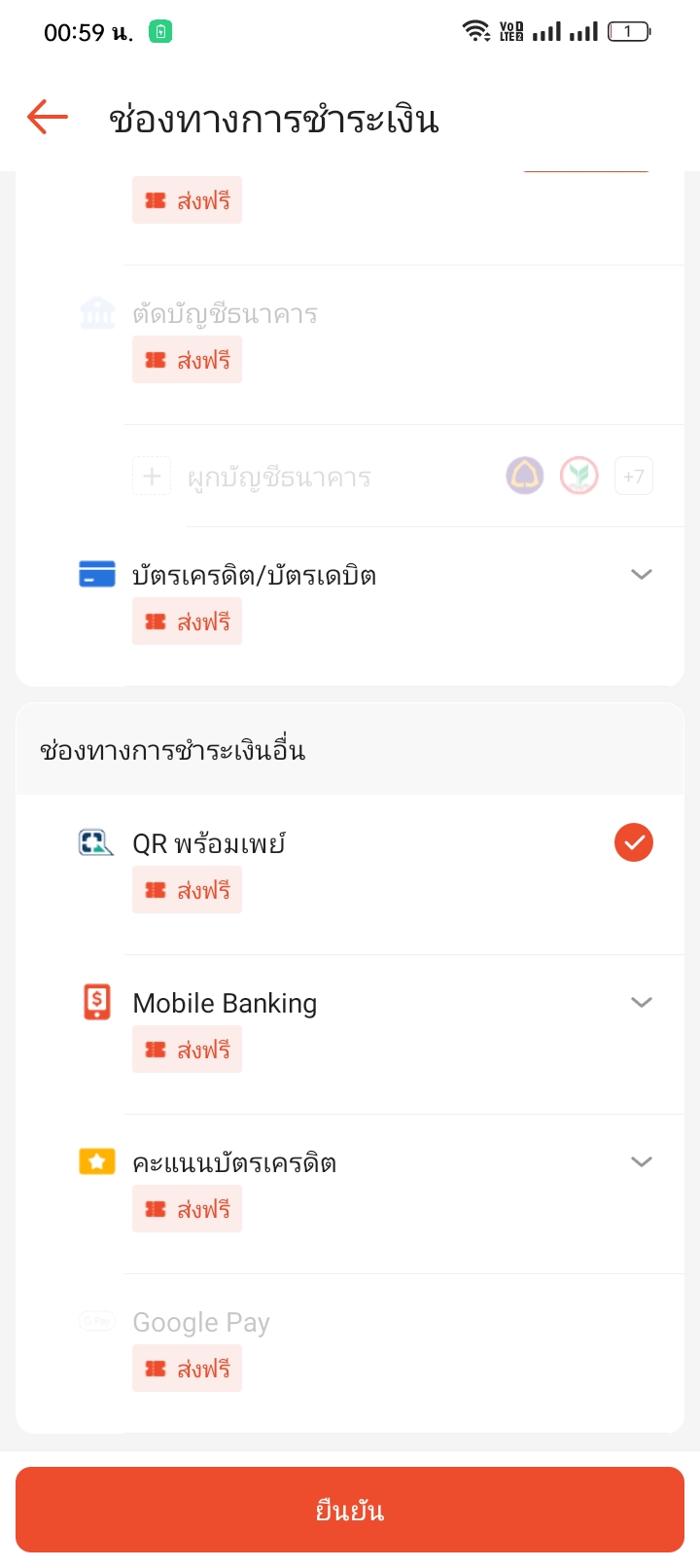Expand the Mobile Banking option
Image resolution: width=700 pixels, height=1568 pixels.
(x=640, y=1003)
